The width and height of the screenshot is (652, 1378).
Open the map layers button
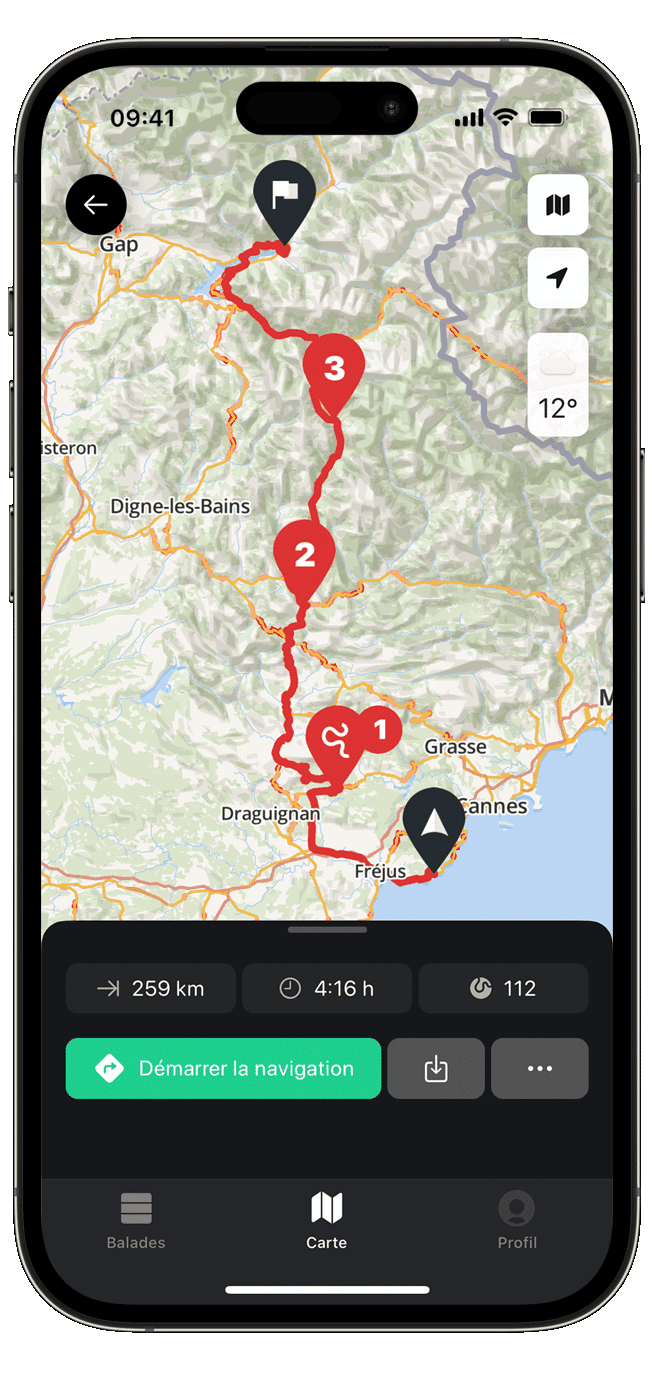(x=558, y=205)
